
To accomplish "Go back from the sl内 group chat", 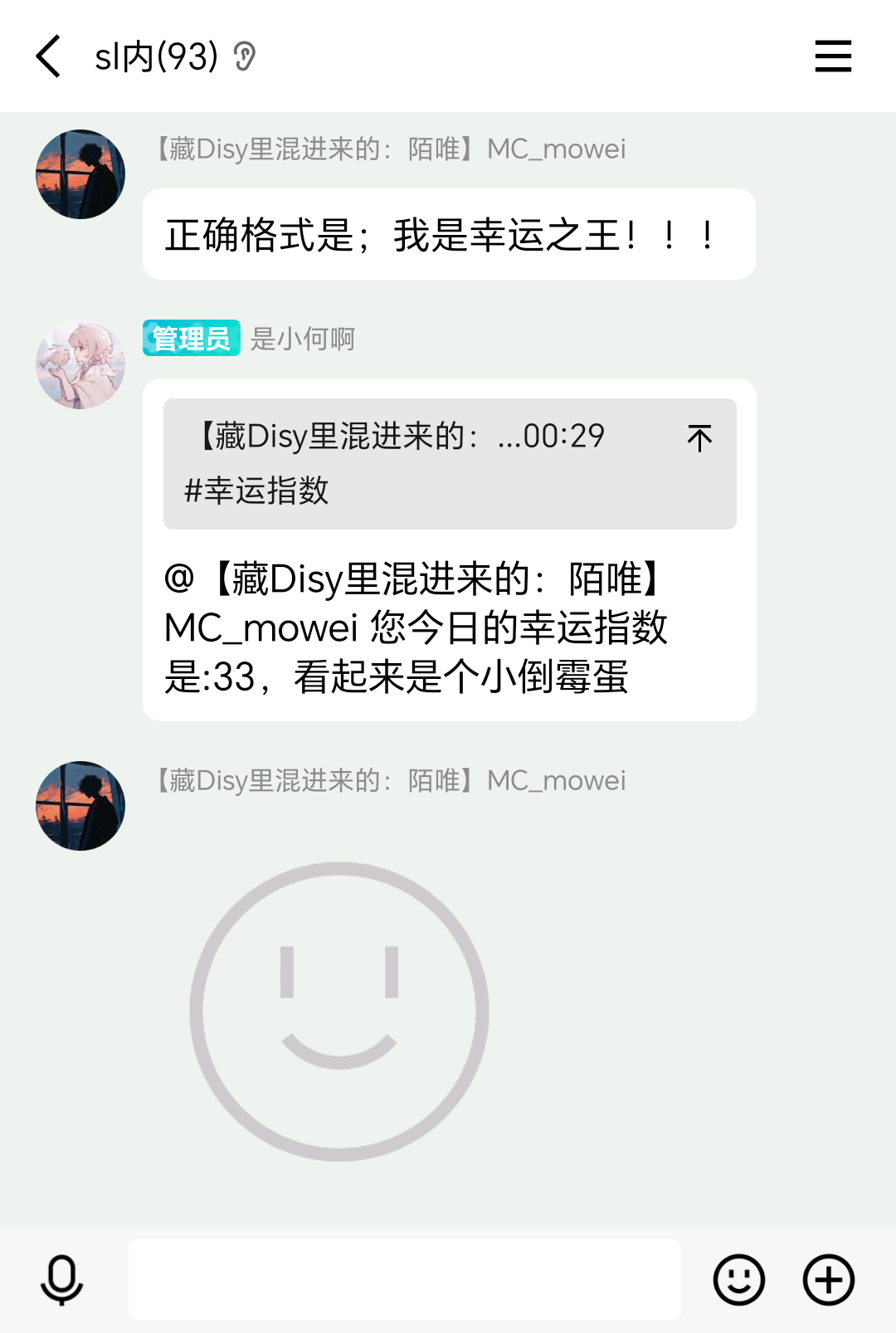I will tap(49, 56).
